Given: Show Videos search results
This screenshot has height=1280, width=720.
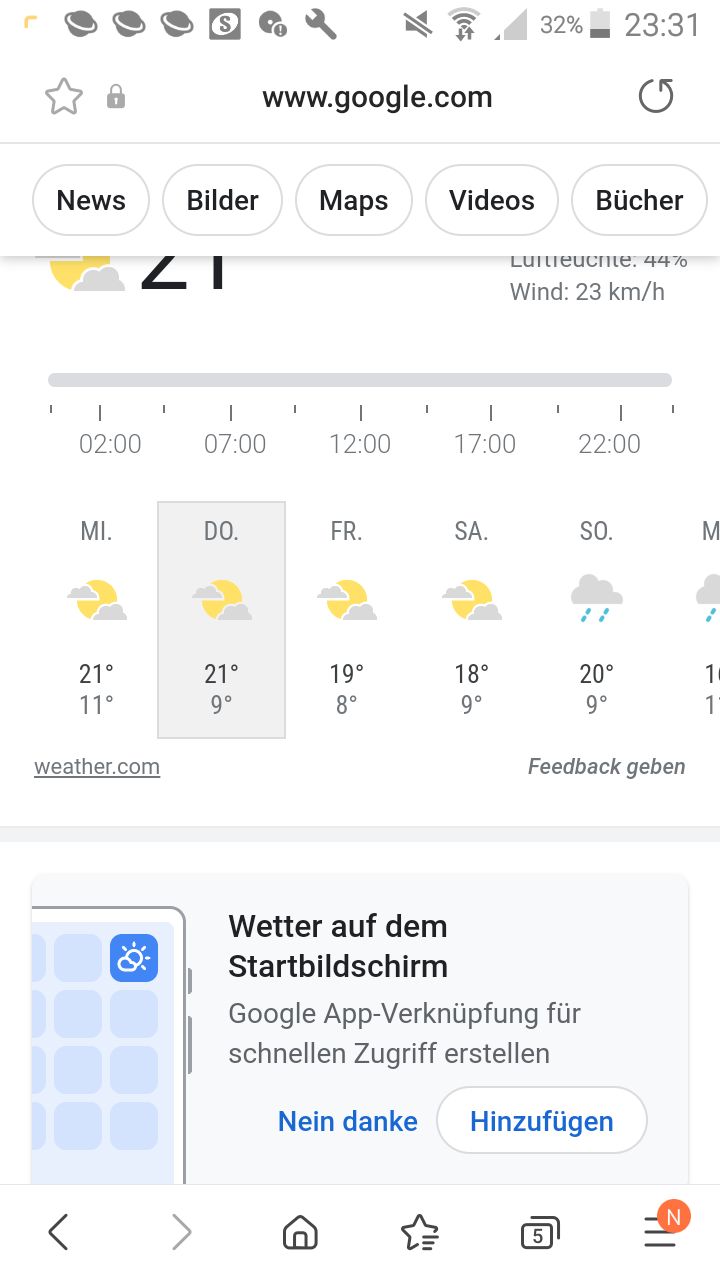Looking at the screenshot, I should pyautogui.click(x=491, y=200).
